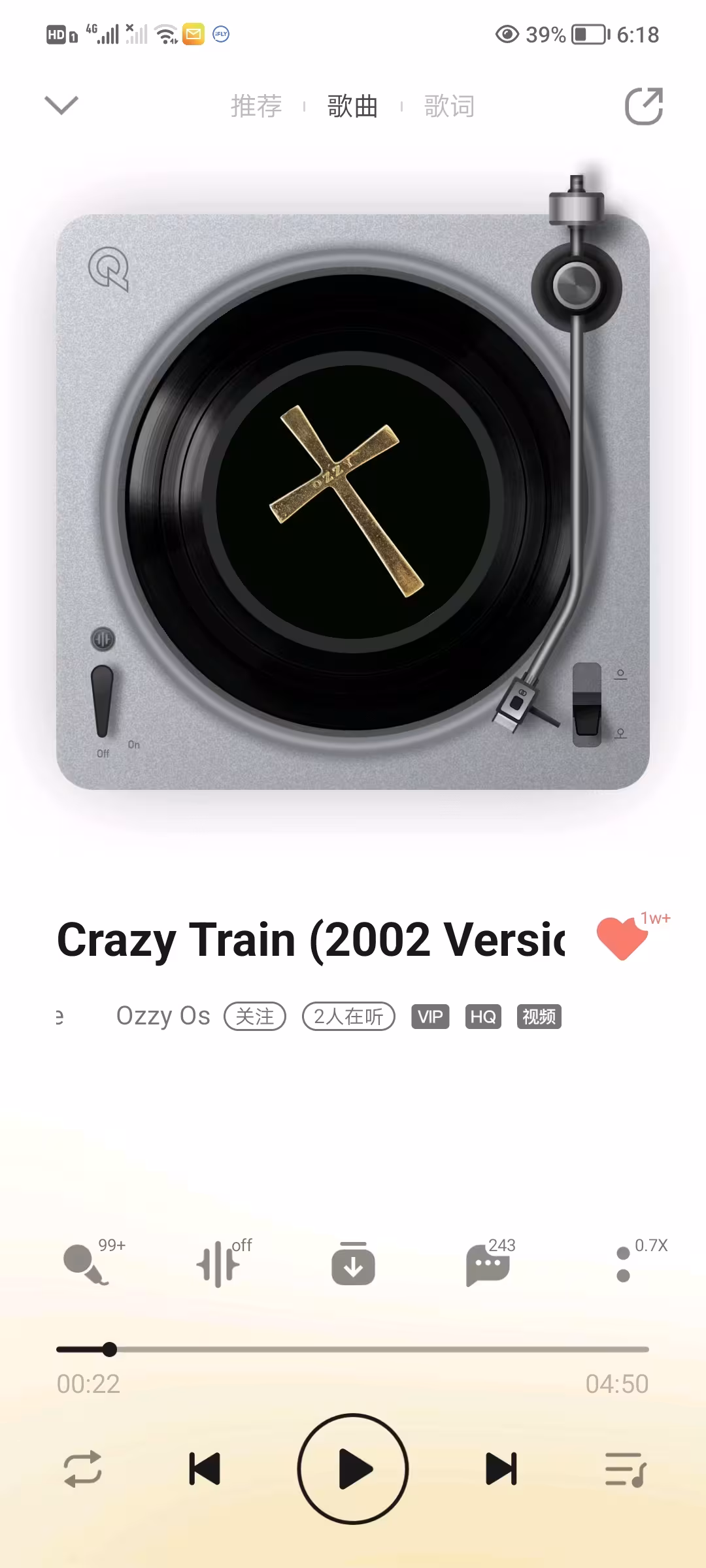Open the 2人在听 listeners chip
The image size is (706, 1568).
click(348, 1017)
